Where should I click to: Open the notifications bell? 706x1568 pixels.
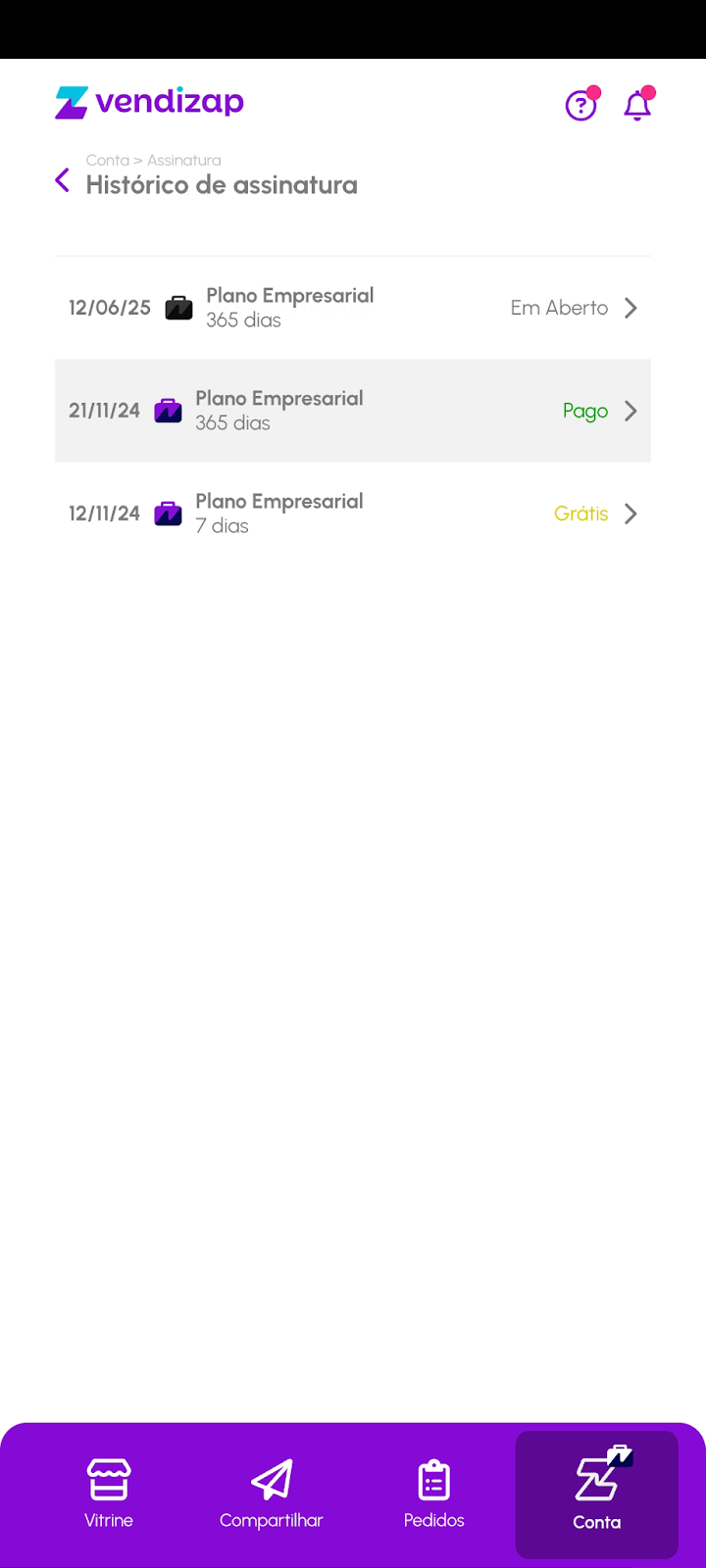(637, 105)
